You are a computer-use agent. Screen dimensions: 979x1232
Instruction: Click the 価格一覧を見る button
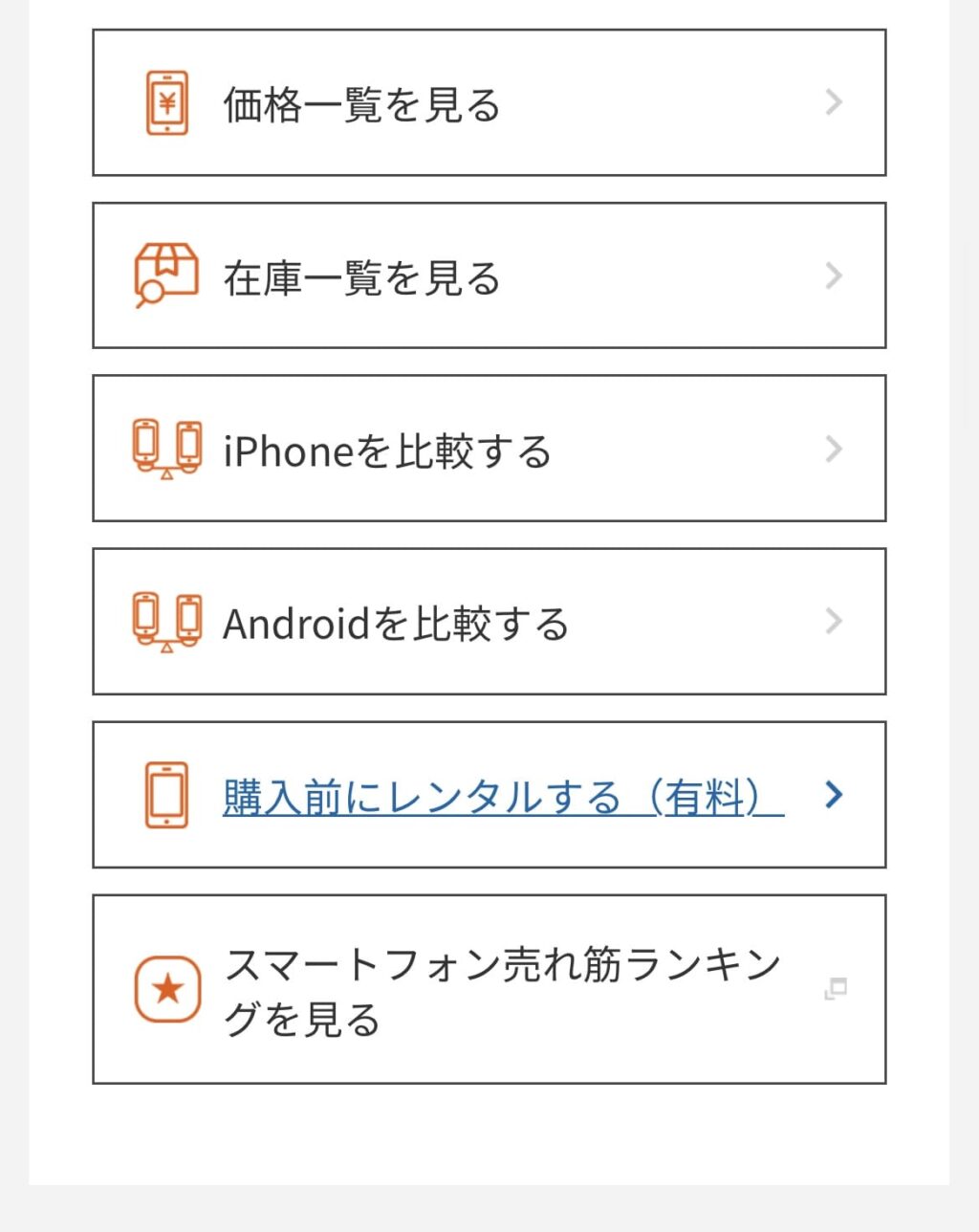click(x=489, y=102)
